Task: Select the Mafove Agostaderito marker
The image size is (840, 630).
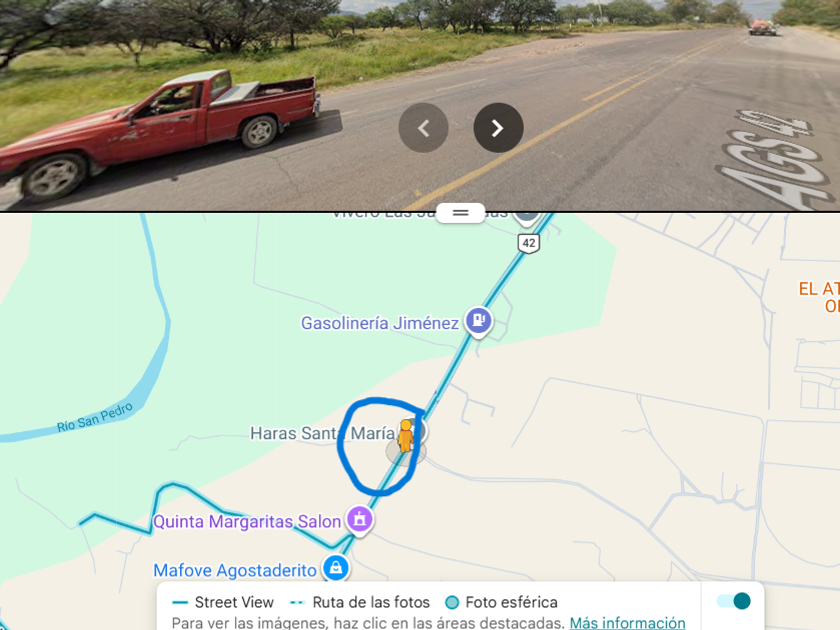Action: pyautogui.click(x=336, y=567)
